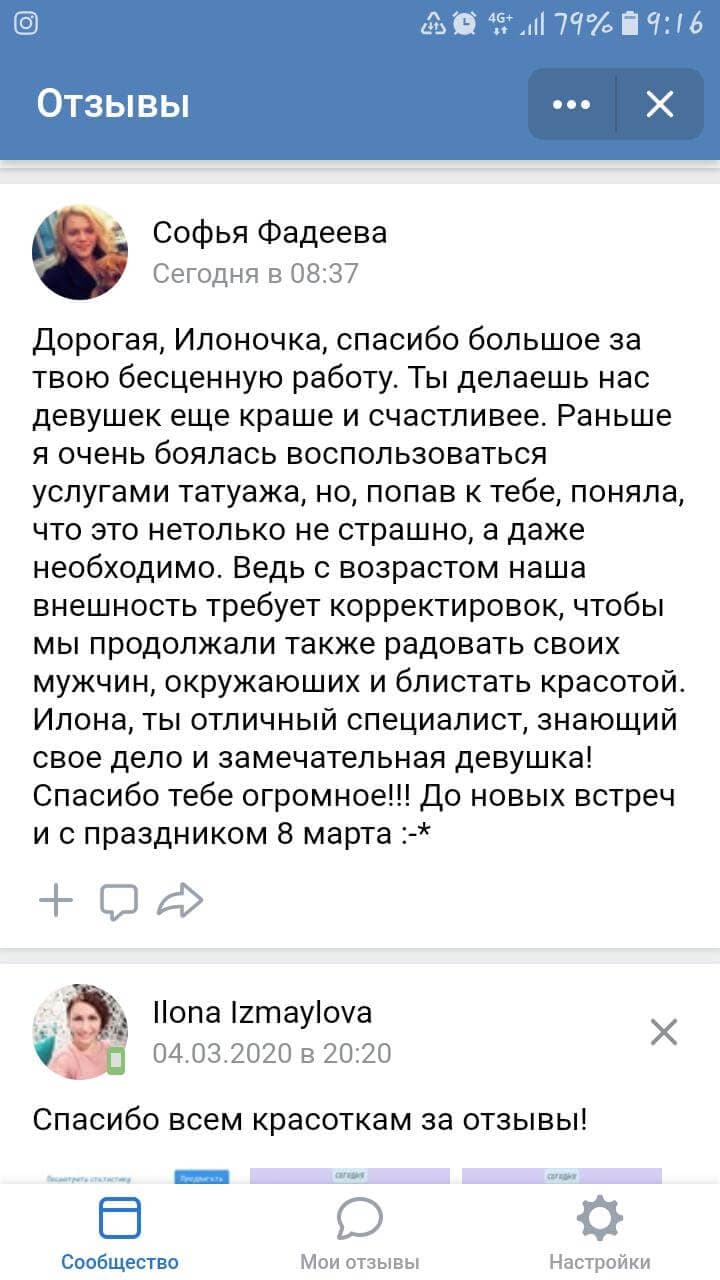Tap the Мои отзывы speech bubble icon
Viewport: 720px width, 1280px height.
click(359, 1219)
